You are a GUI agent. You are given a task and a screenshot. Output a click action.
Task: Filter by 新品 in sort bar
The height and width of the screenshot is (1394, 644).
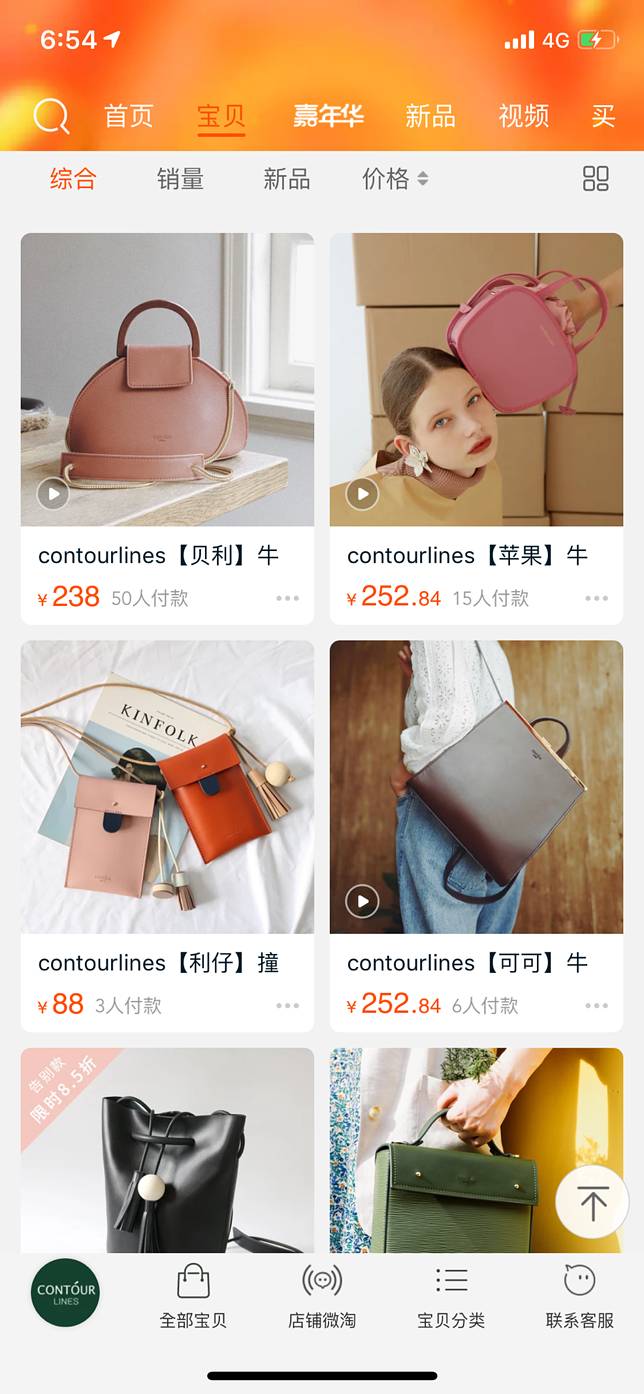coord(287,179)
